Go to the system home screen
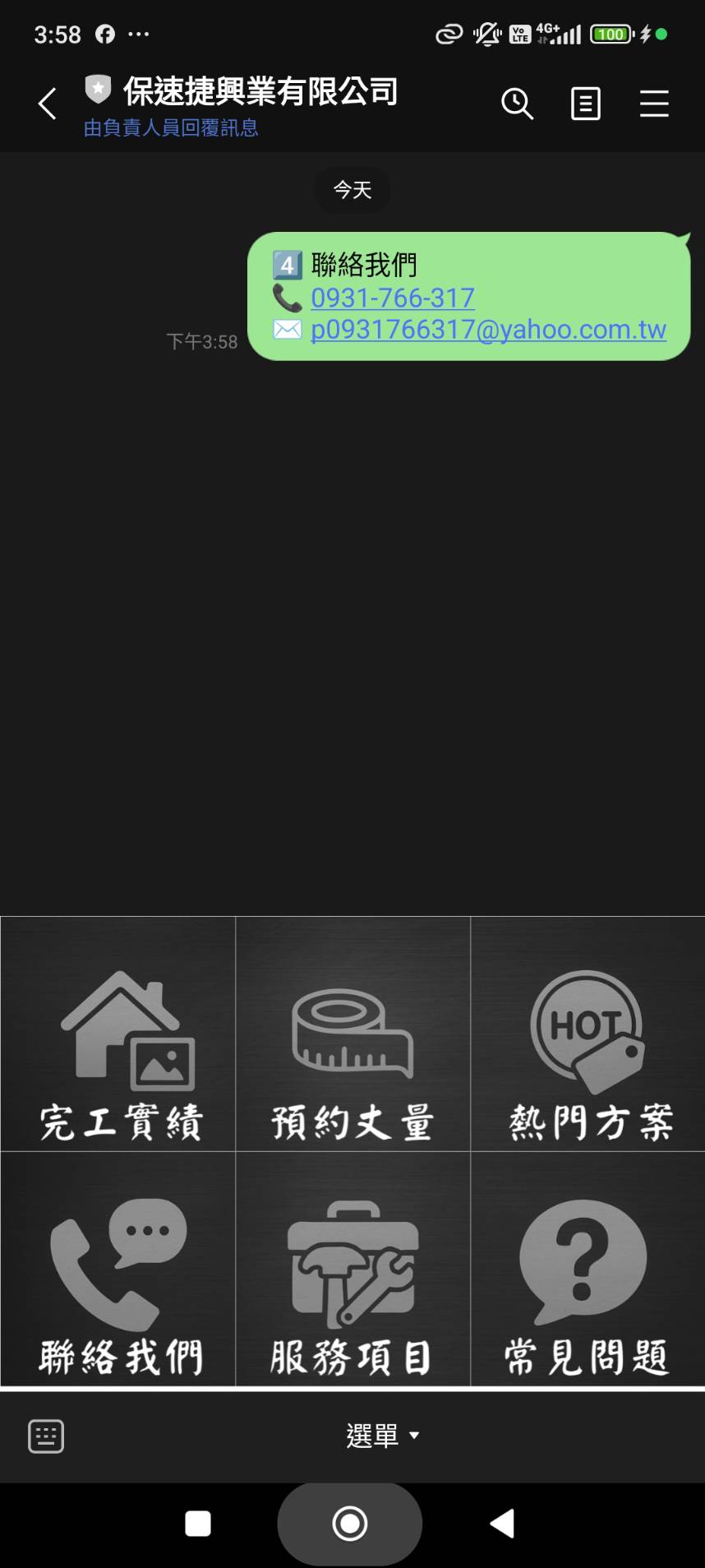Image resolution: width=705 pixels, height=1568 pixels. click(350, 1524)
